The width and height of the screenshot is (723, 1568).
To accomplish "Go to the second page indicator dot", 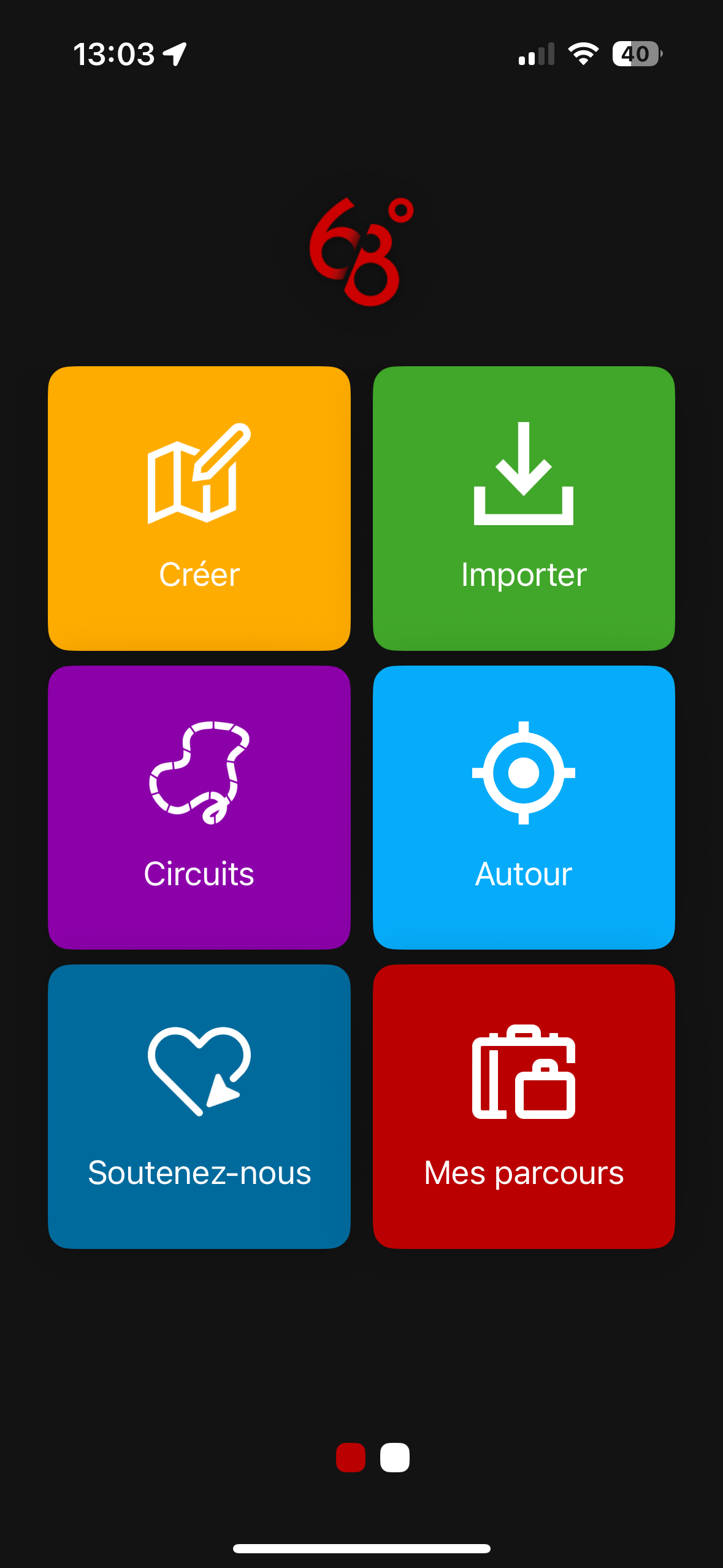I will tap(394, 1458).
